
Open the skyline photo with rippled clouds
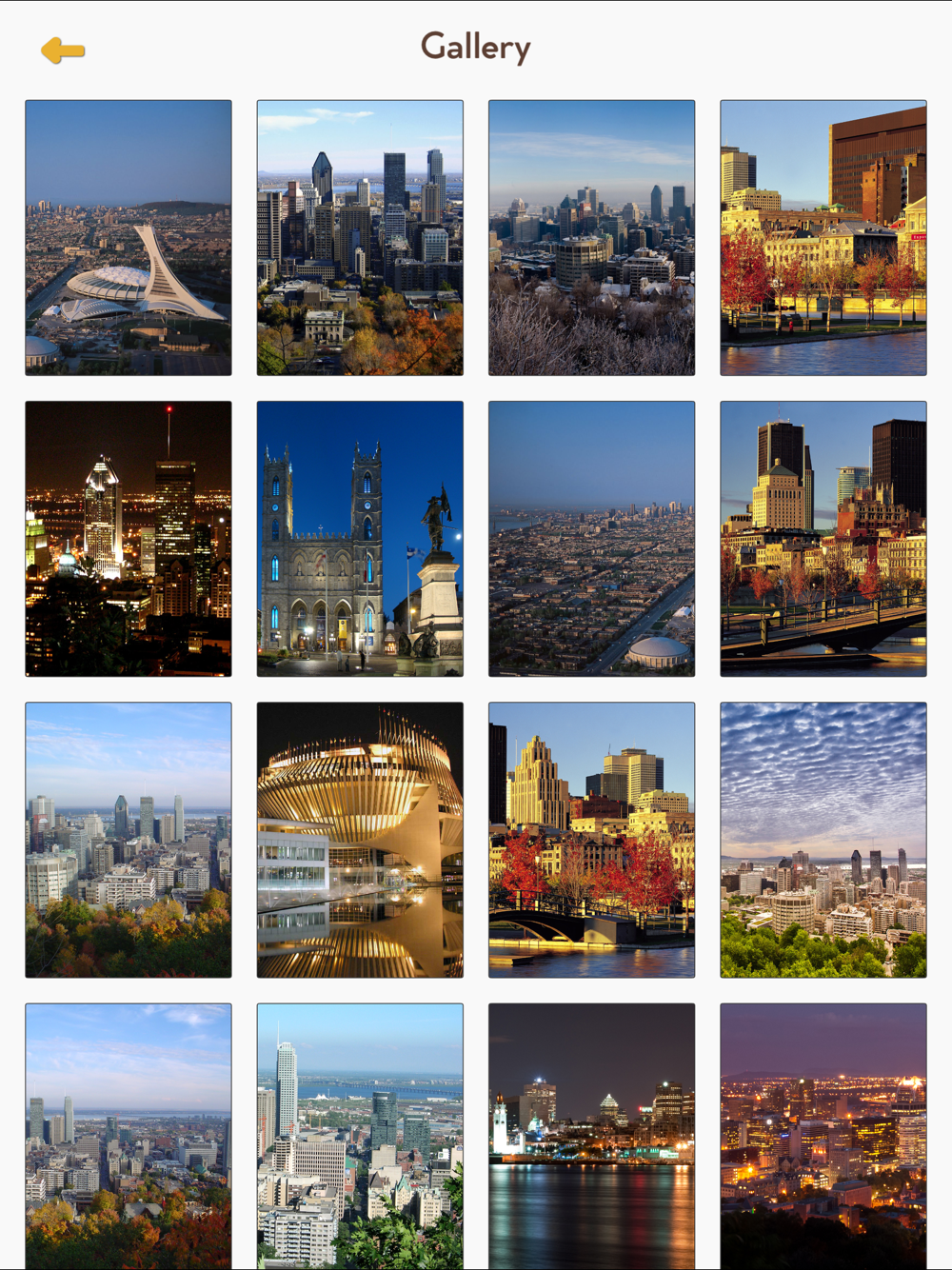(x=823, y=840)
